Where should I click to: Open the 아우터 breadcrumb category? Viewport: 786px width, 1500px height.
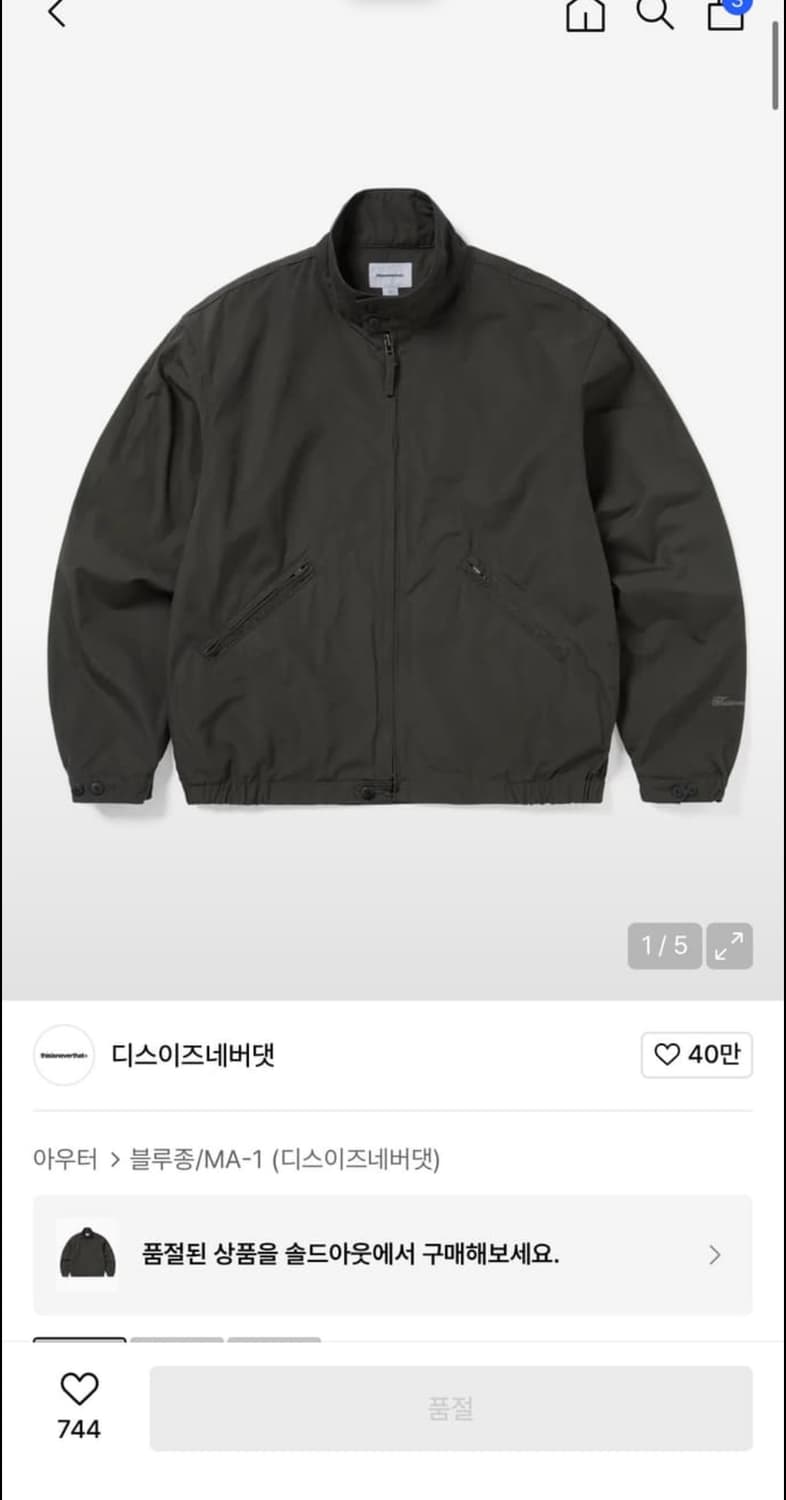pyautogui.click(x=63, y=1158)
